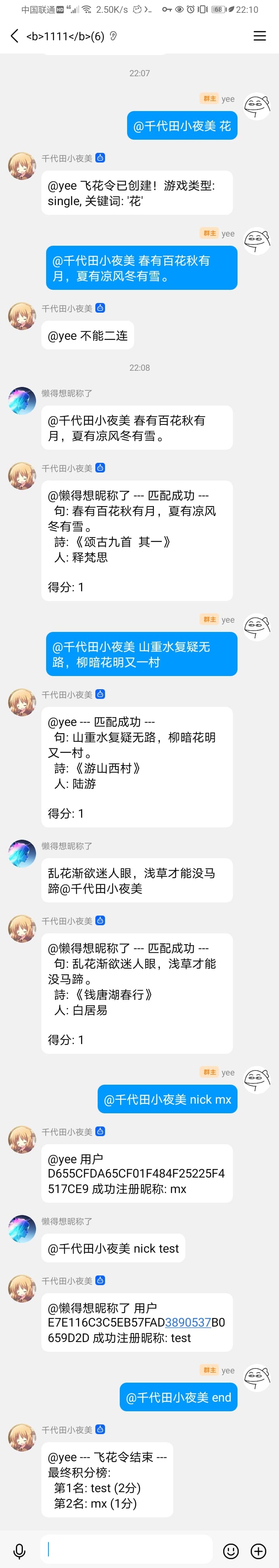Focus the message text field
The height and width of the screenshot is (1568, 279).
pyautogui.click(x=126, y=1550)
